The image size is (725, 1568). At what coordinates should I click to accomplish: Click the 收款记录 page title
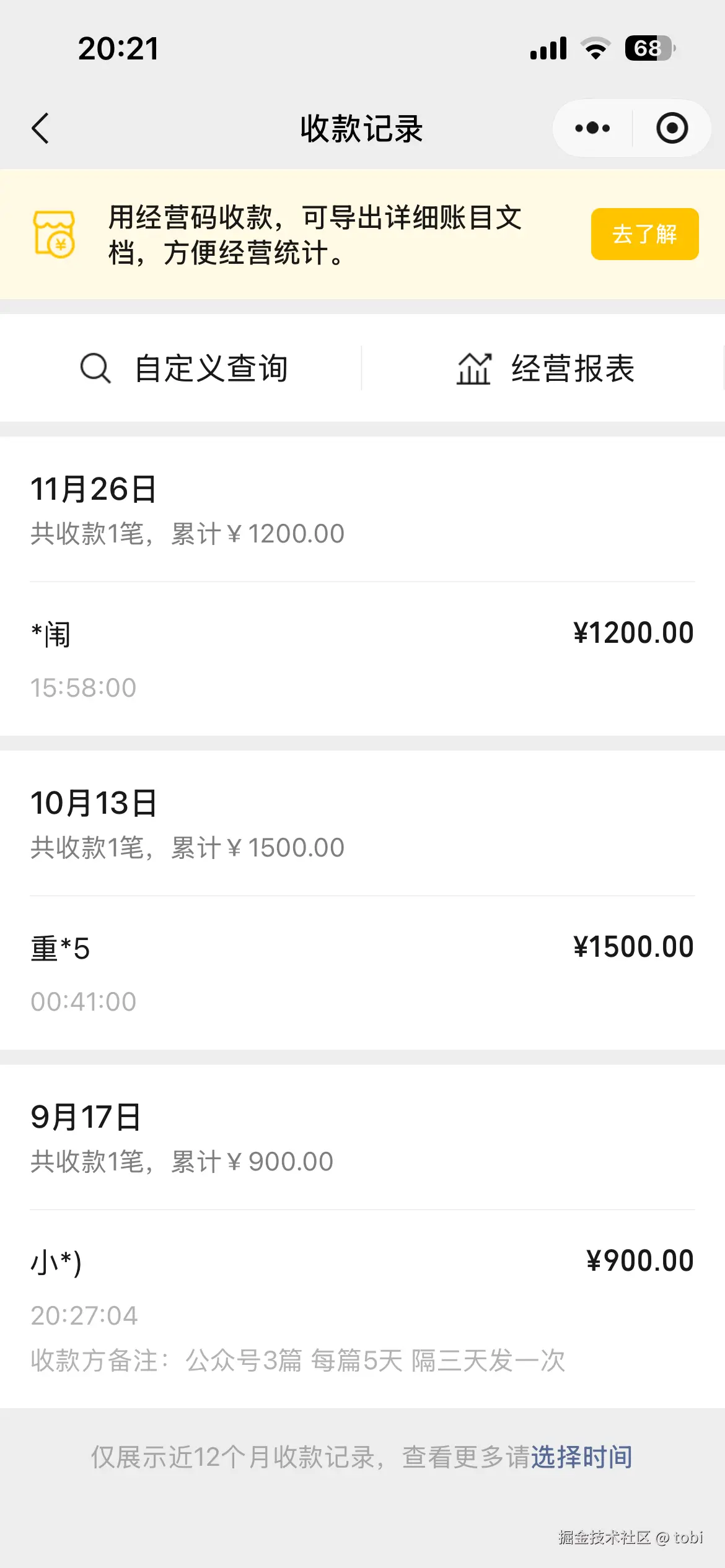pyautogui.click(x=362, y=128)
